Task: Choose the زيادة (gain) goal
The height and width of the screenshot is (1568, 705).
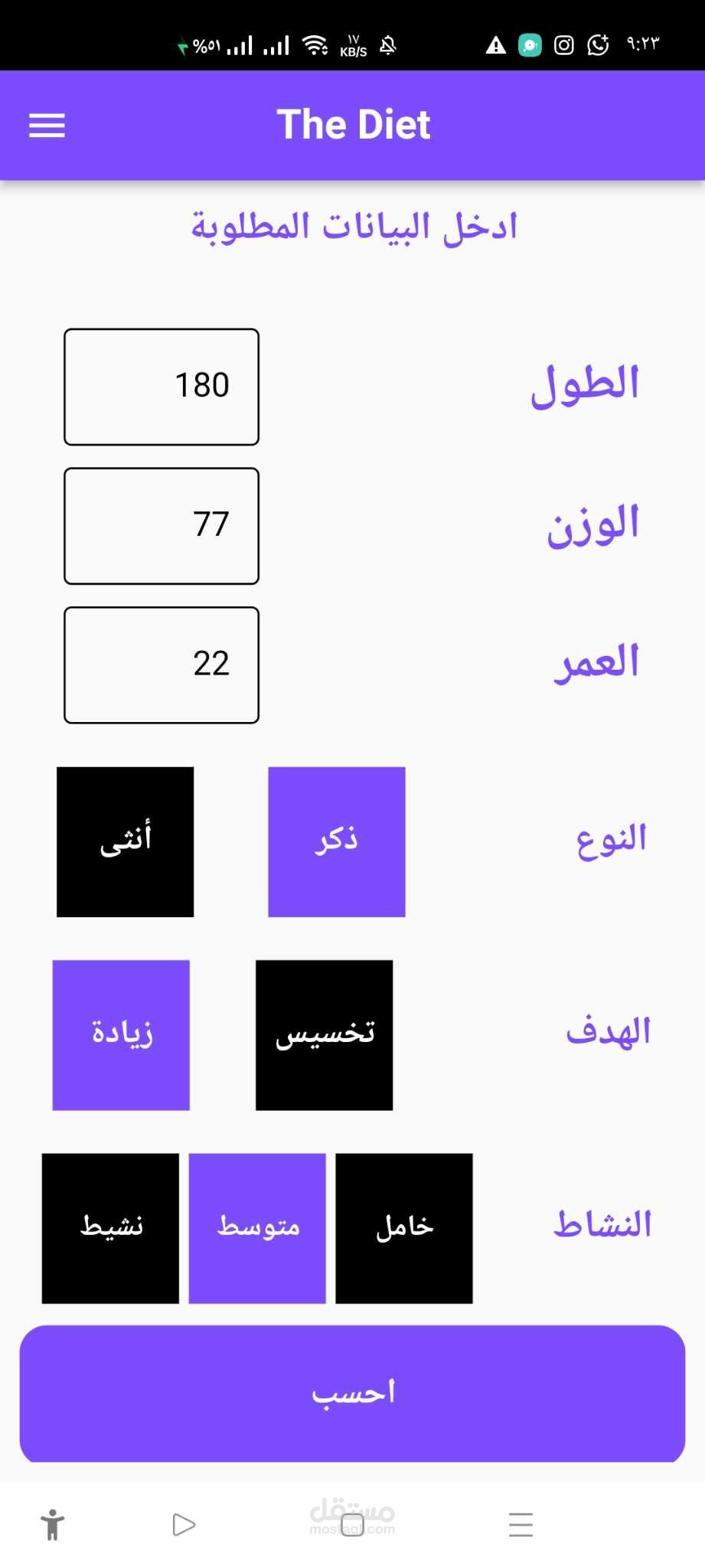Action: pos(121,1035)
